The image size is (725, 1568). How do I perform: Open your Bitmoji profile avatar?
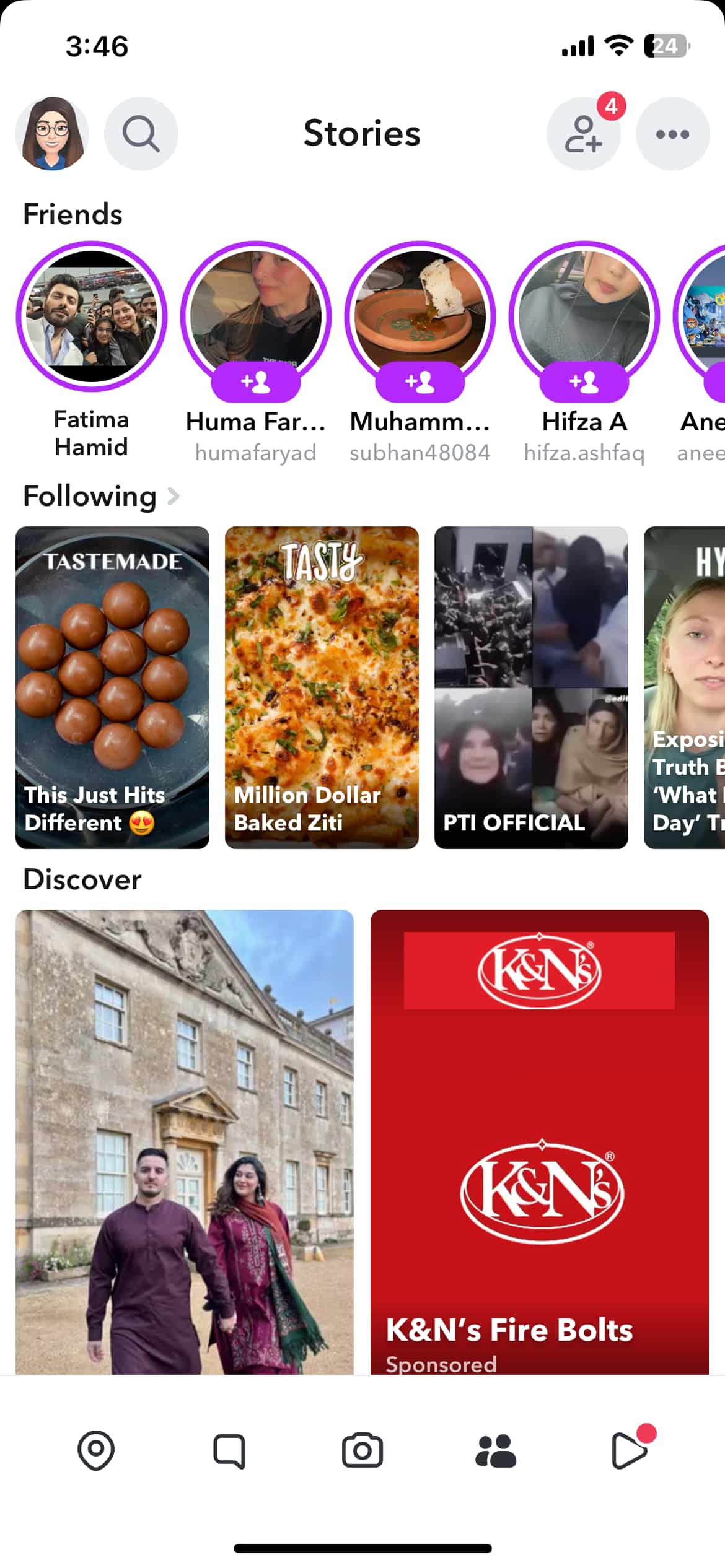pyautogui.click(x=52, y=134)
